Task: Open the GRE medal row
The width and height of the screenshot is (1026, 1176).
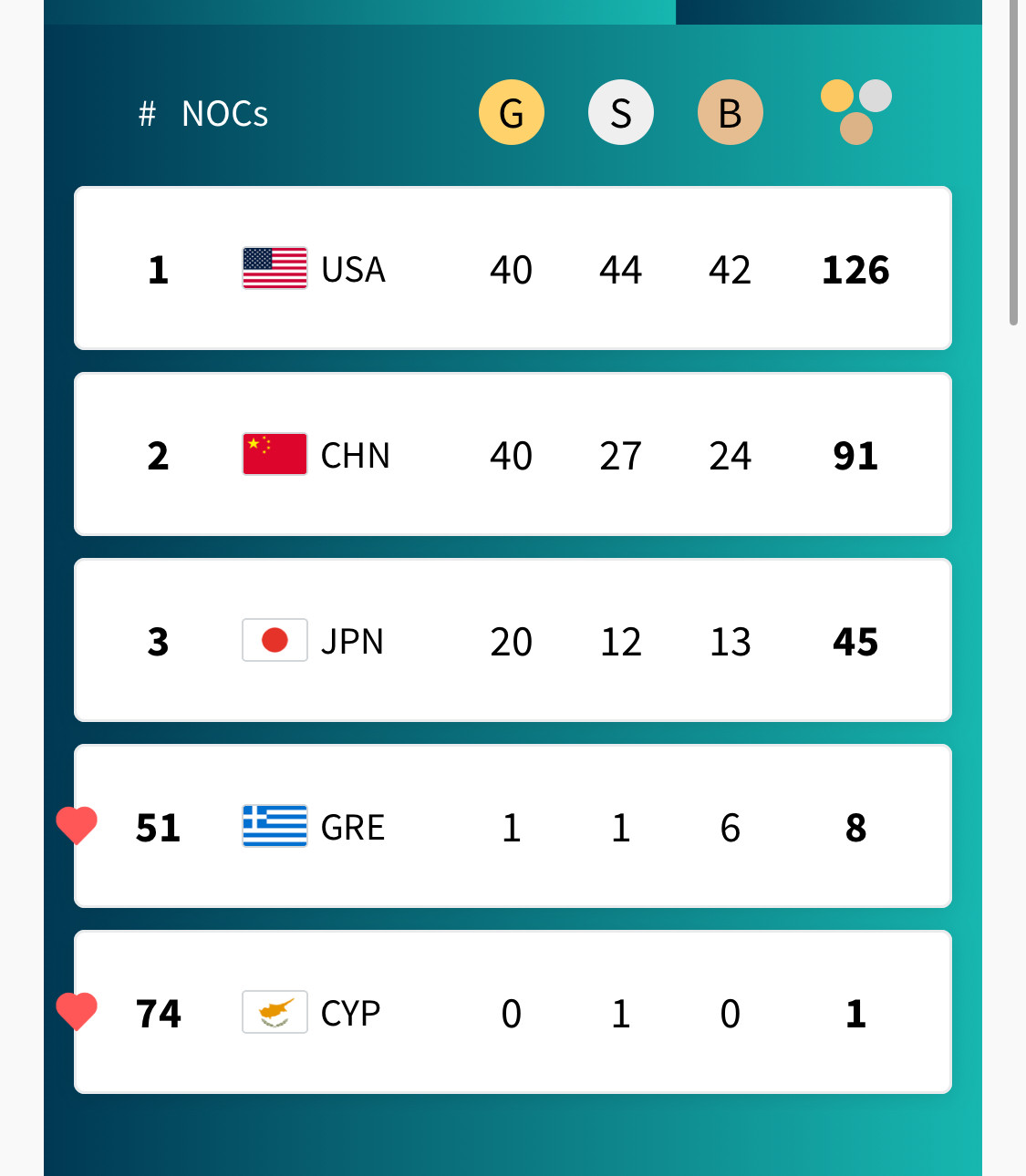Action: (x=513, y=827)
